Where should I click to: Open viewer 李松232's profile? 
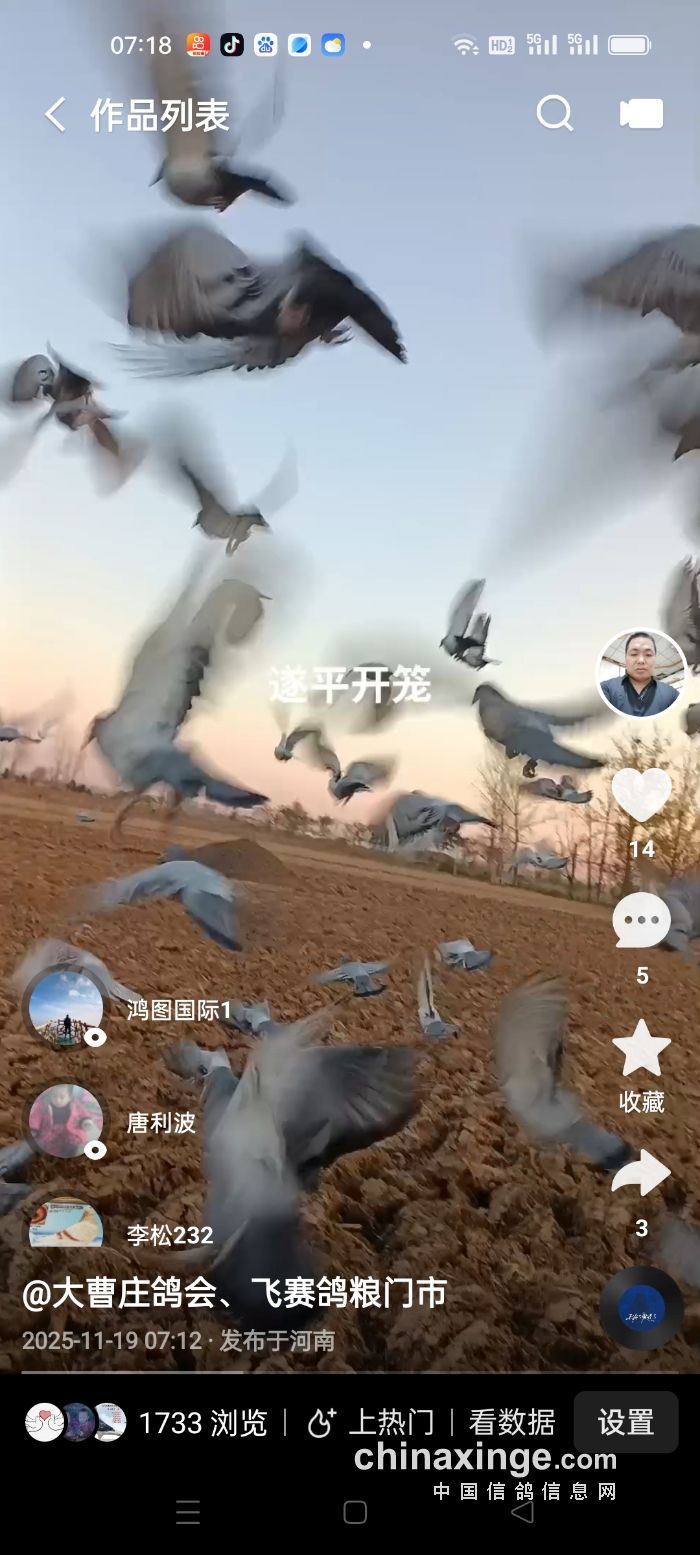point(66,1225)
